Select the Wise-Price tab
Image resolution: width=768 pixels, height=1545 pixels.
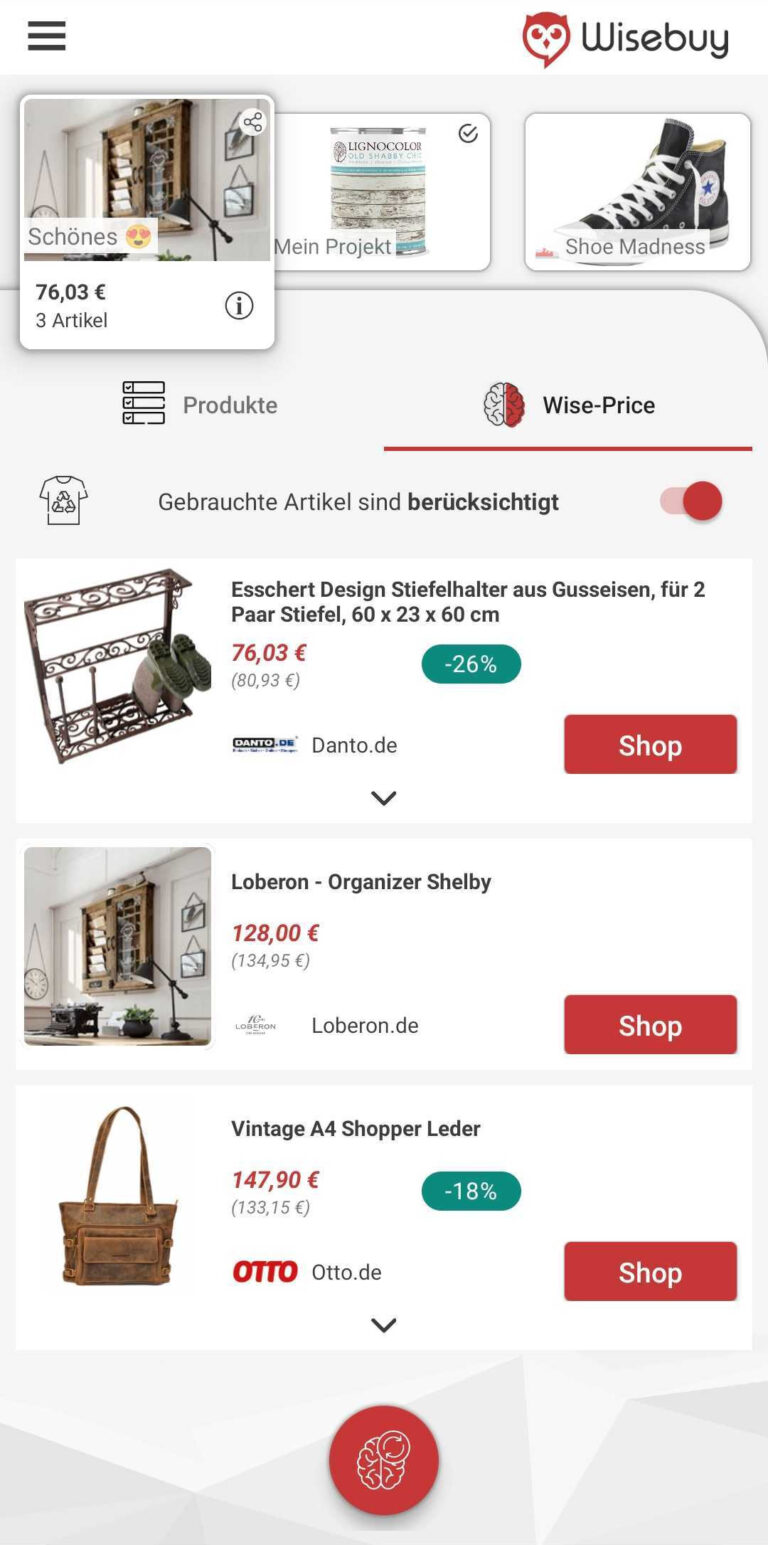pyautogui.click(x=568, y=405)
